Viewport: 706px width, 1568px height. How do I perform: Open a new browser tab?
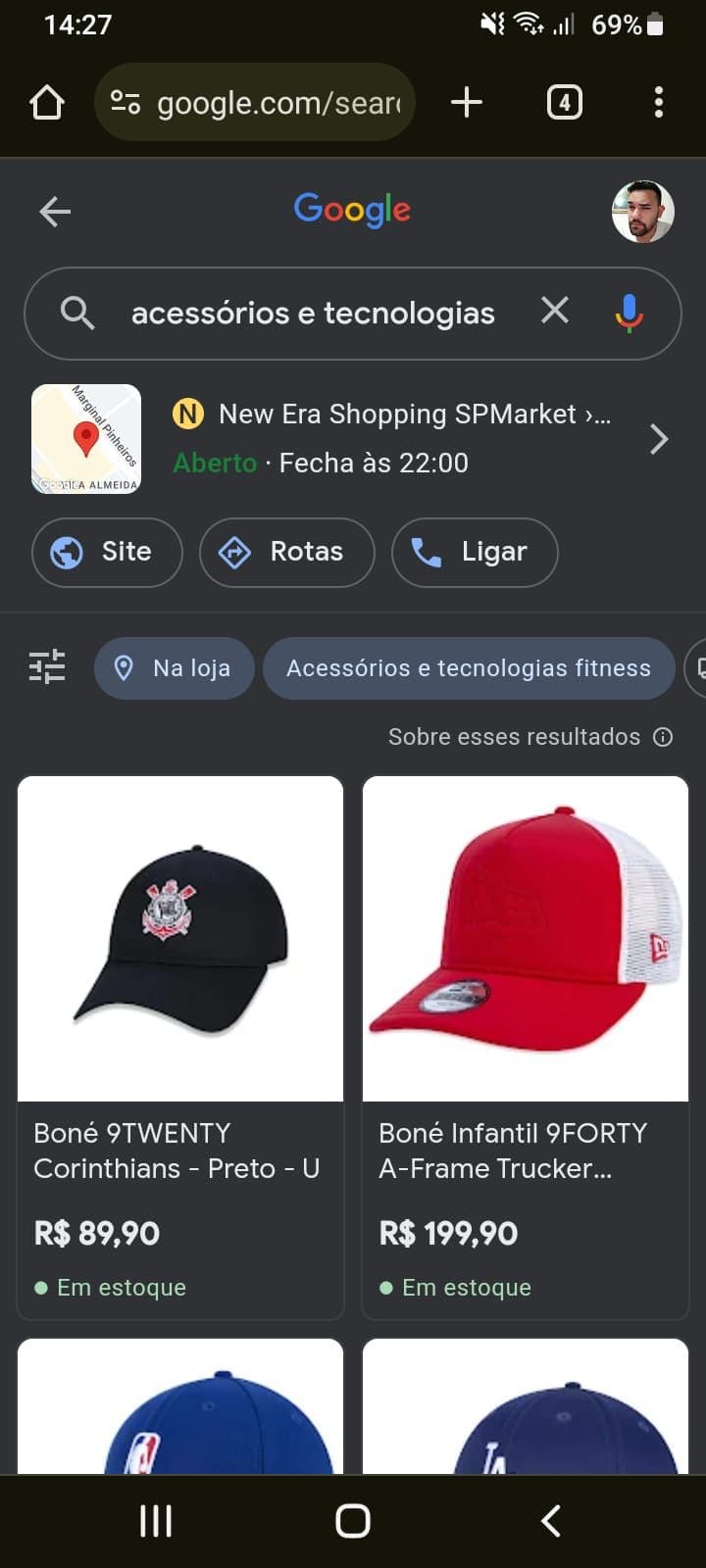467,102
